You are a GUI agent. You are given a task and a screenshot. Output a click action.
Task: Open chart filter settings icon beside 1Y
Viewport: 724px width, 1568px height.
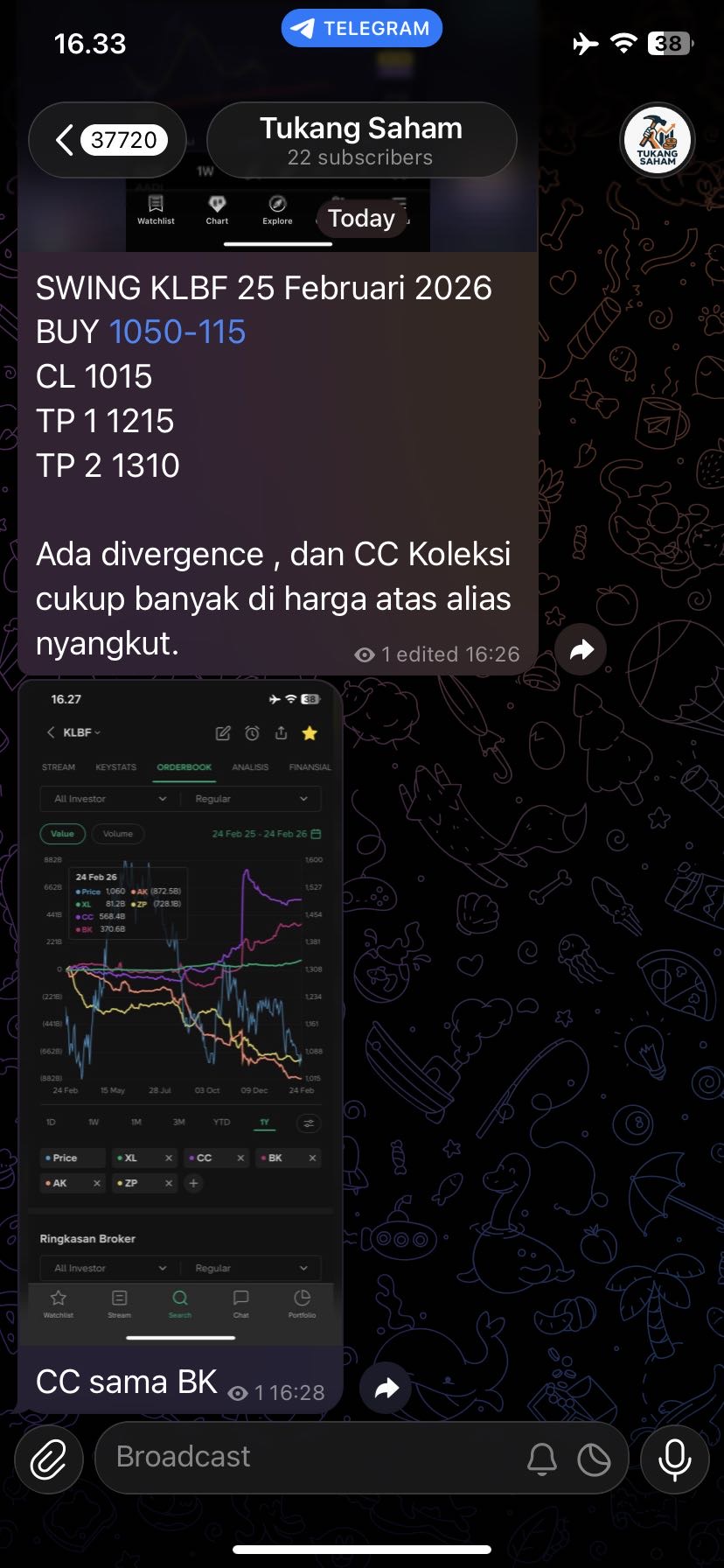[308, 1124]
